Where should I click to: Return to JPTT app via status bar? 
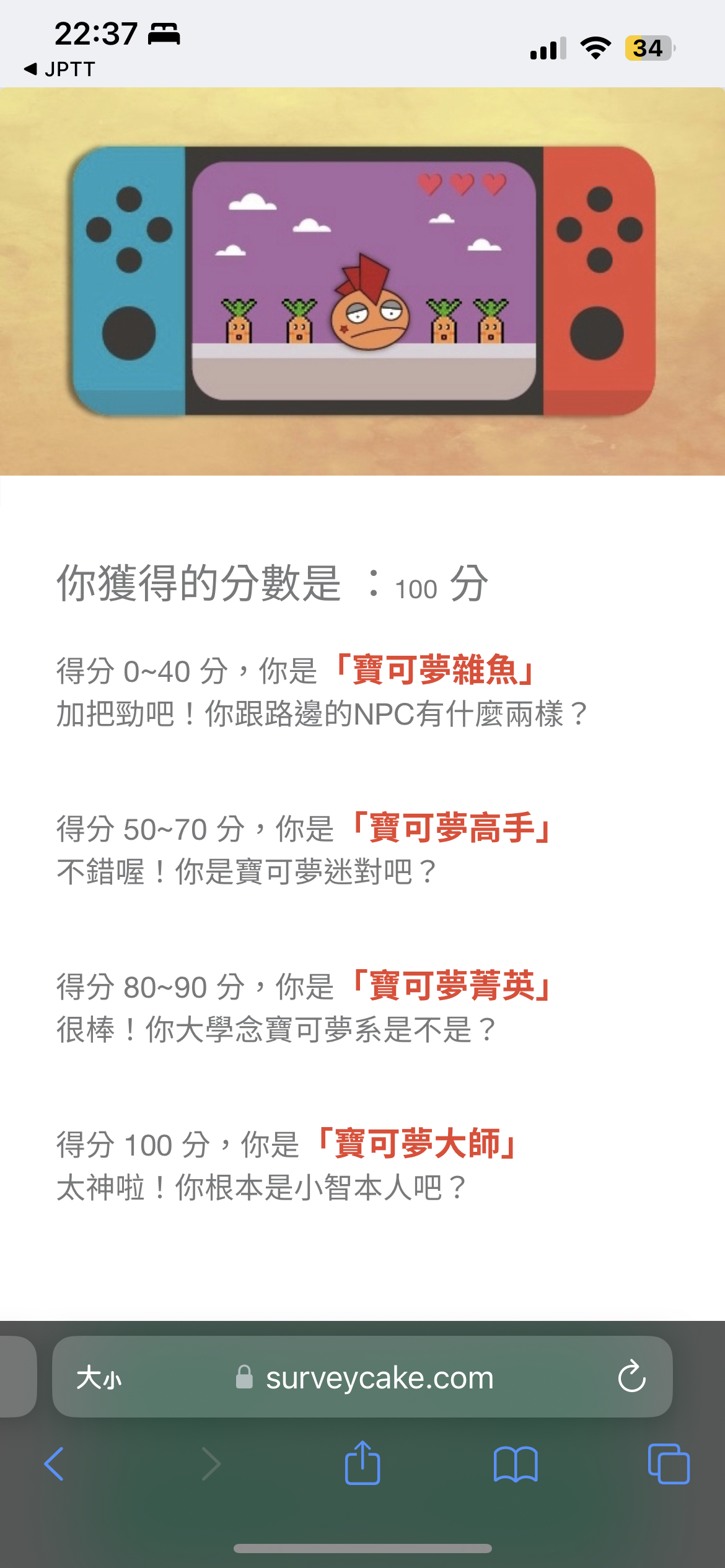(x=59, y=69)
